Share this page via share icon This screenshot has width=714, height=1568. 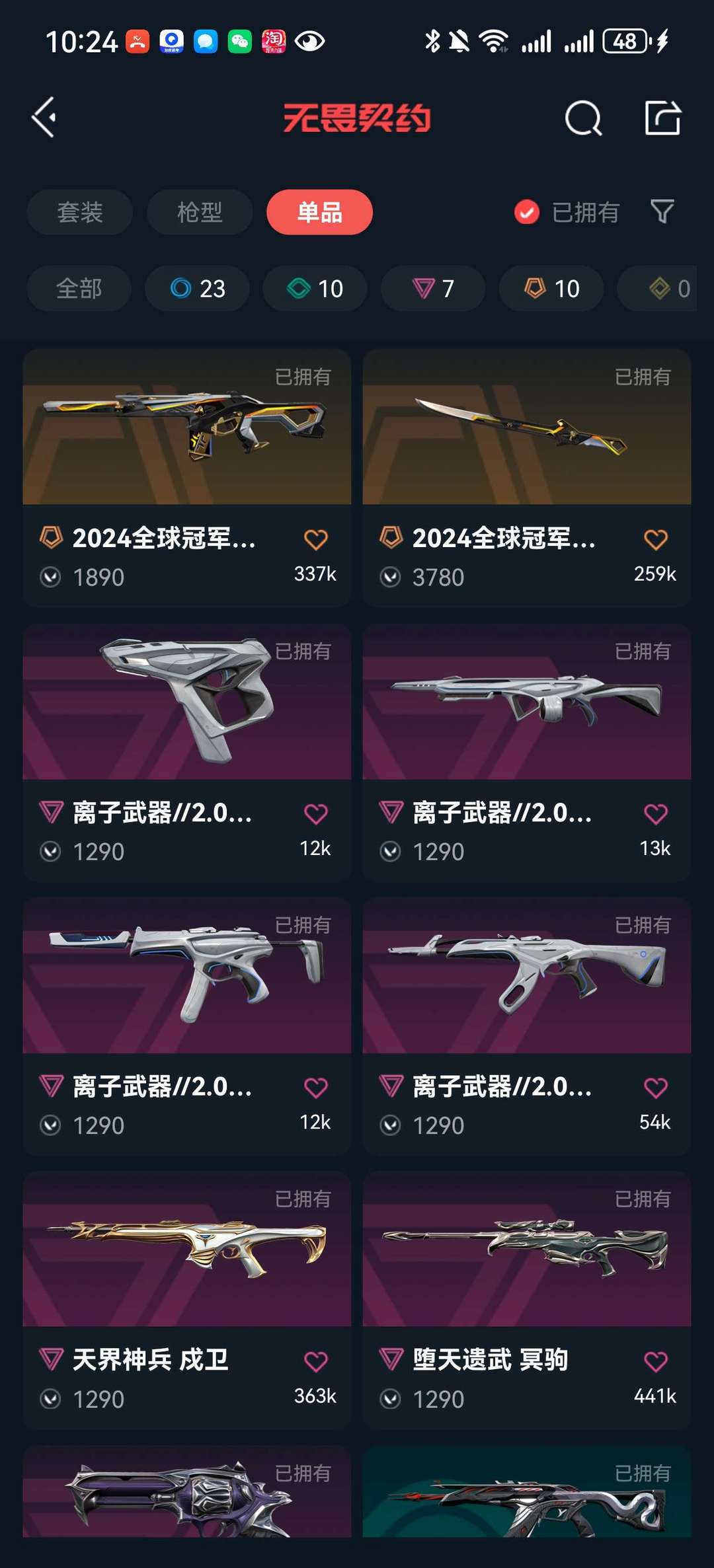click(662, 118)
